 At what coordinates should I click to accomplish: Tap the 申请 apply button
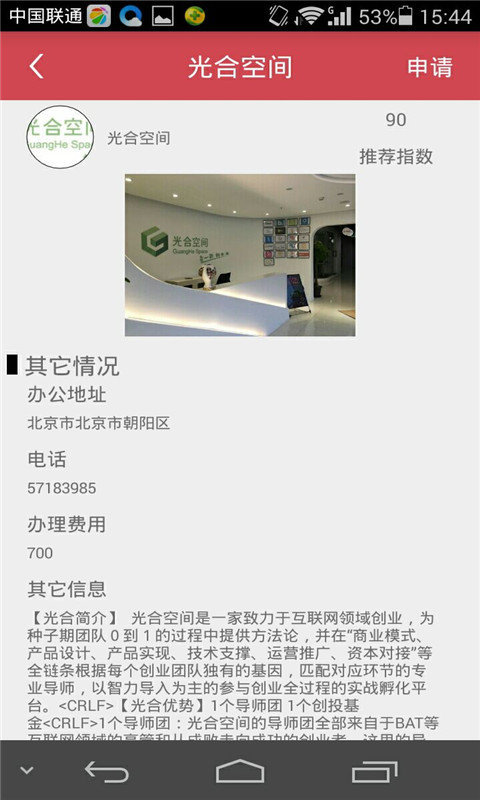click(430, 67)
